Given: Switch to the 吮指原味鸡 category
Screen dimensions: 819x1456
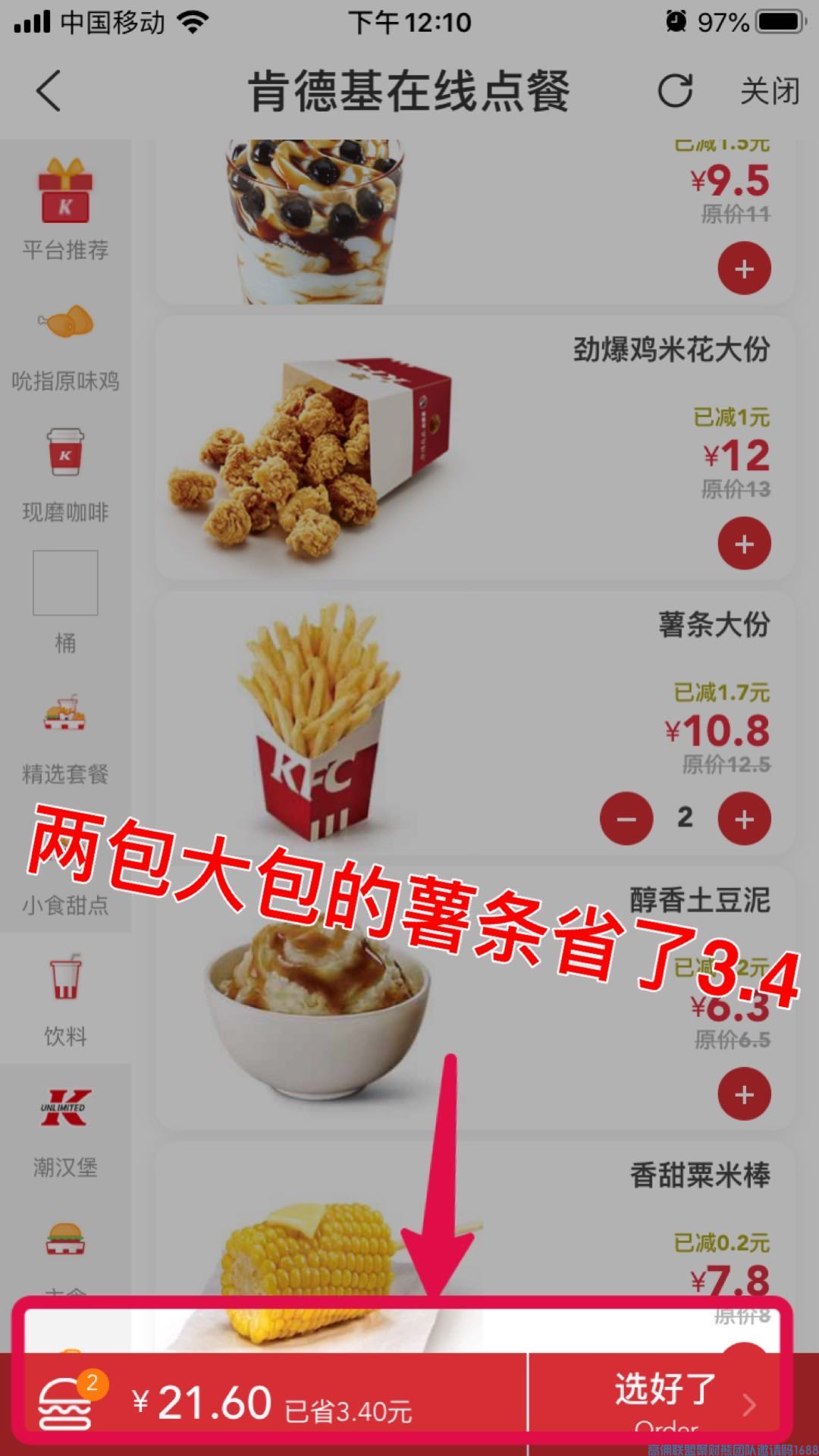Looking at the screenshot, I should coord(65,344).
